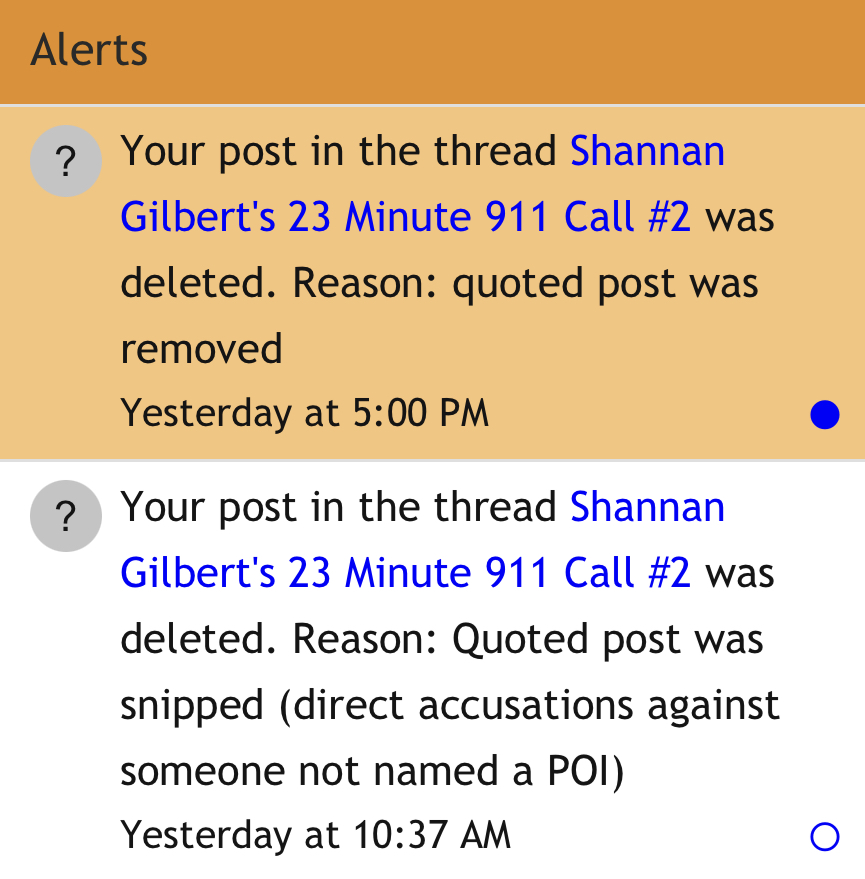
Task: Mark the 10:37 AM alert as unread
Action: coord(824,836)
